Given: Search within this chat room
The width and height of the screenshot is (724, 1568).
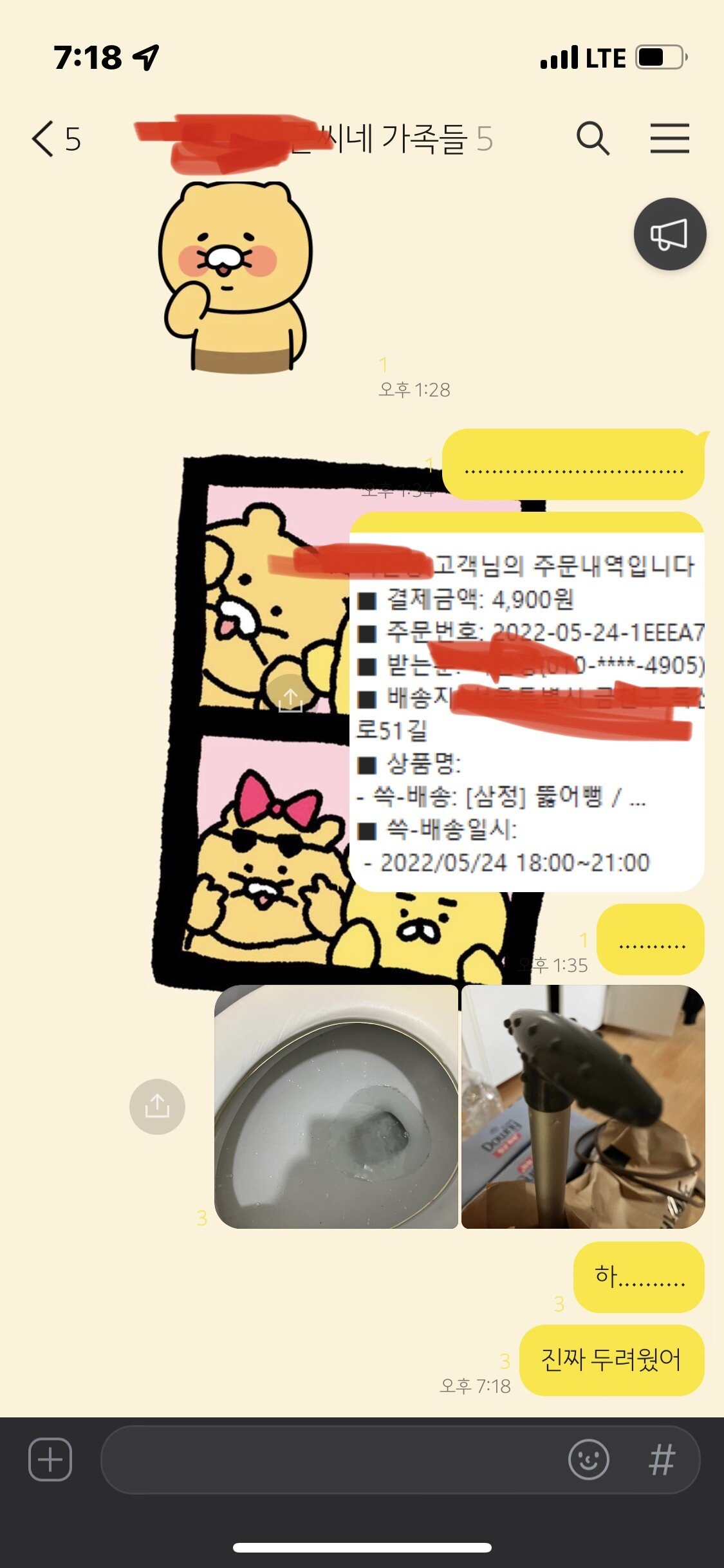Looking at the screenshot, I should coord(592,139).
